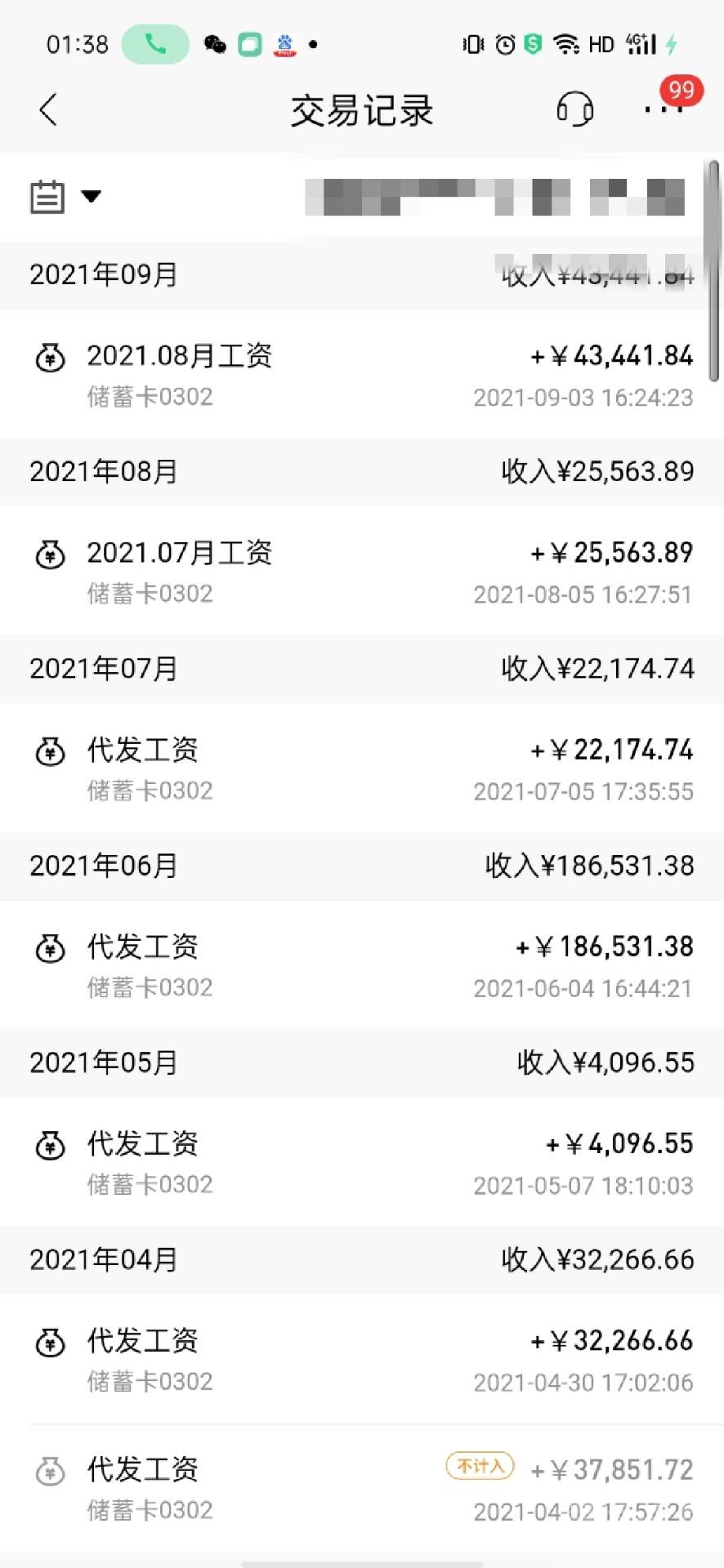The width and height of the screenshot is (724, 1568).
Task: Open the calendar date filter dropdown
Action: pyautogui.click(x=65, y=197)
